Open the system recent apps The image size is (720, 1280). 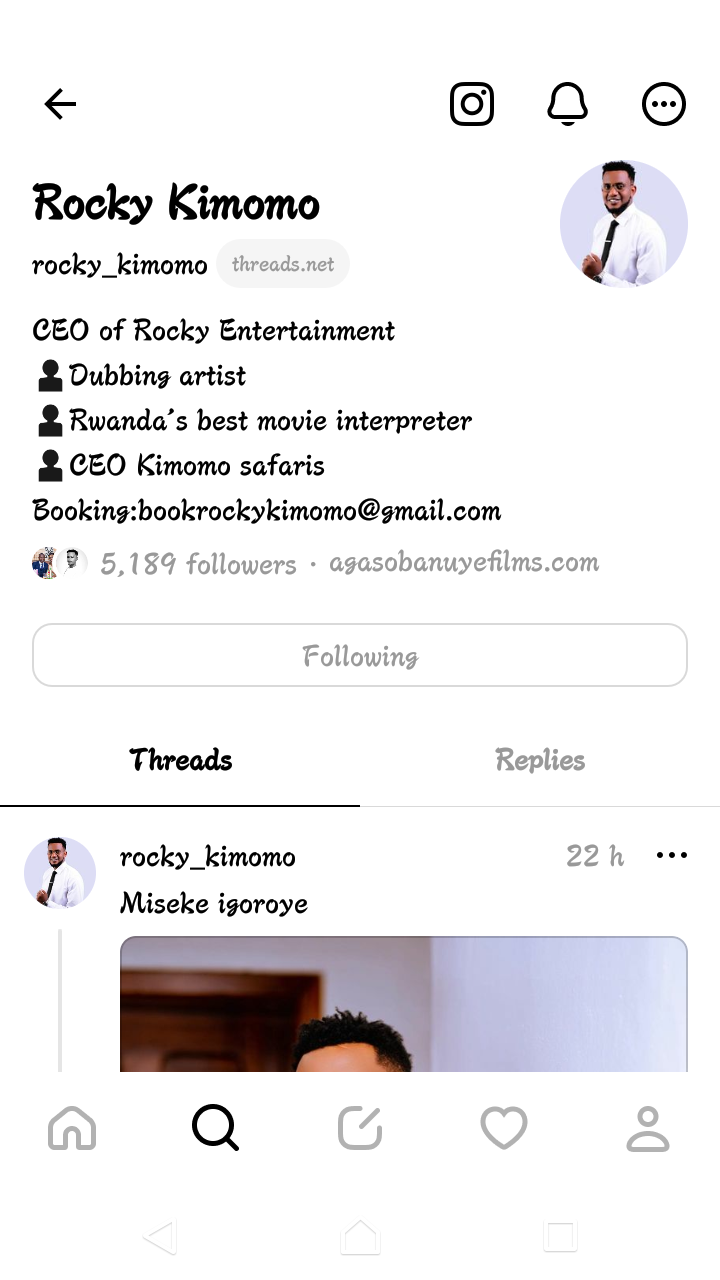pos(560,1237)
